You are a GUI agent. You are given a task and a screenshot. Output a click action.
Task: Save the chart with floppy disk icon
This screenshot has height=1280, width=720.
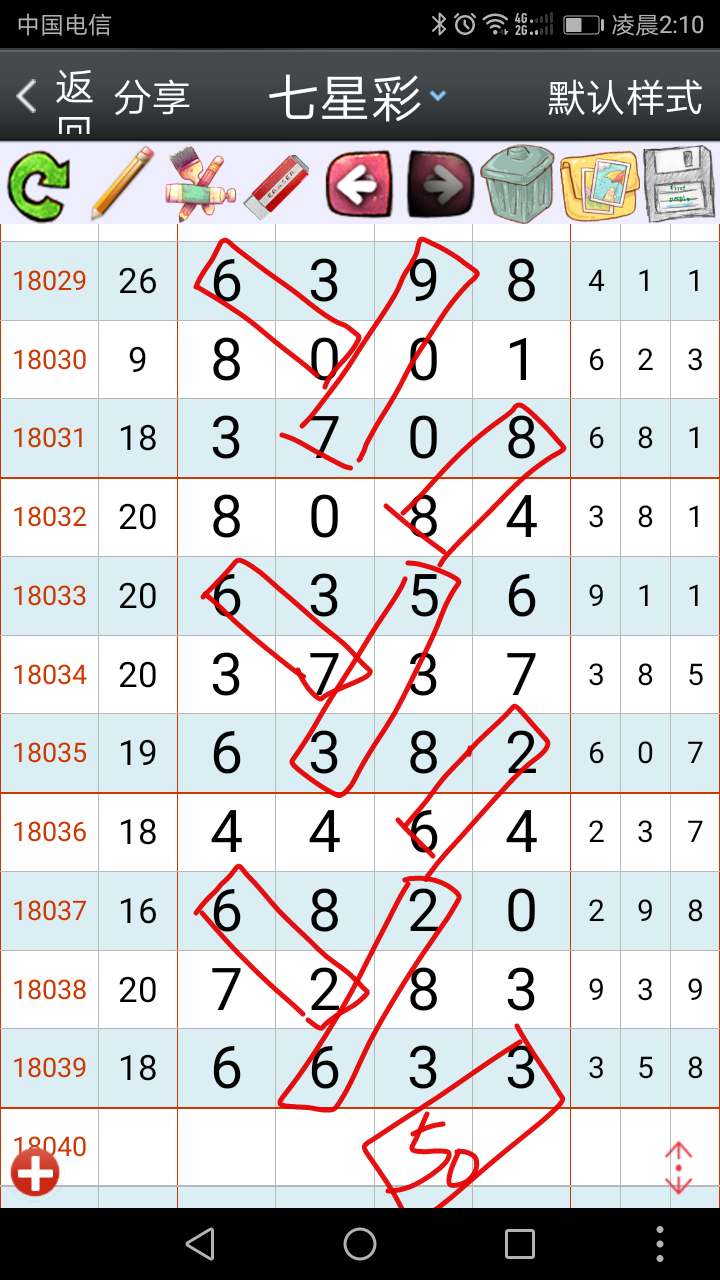point(678,184)
